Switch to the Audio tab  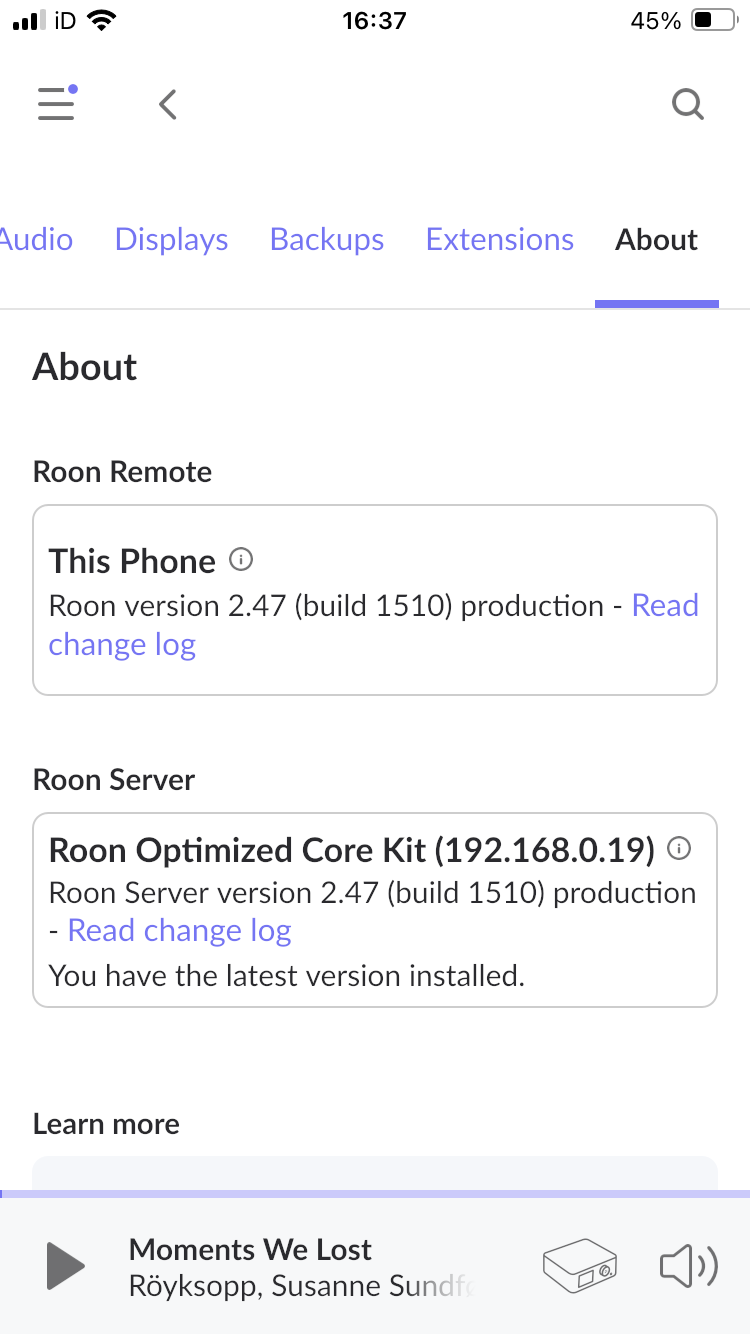tap(36, 240)
